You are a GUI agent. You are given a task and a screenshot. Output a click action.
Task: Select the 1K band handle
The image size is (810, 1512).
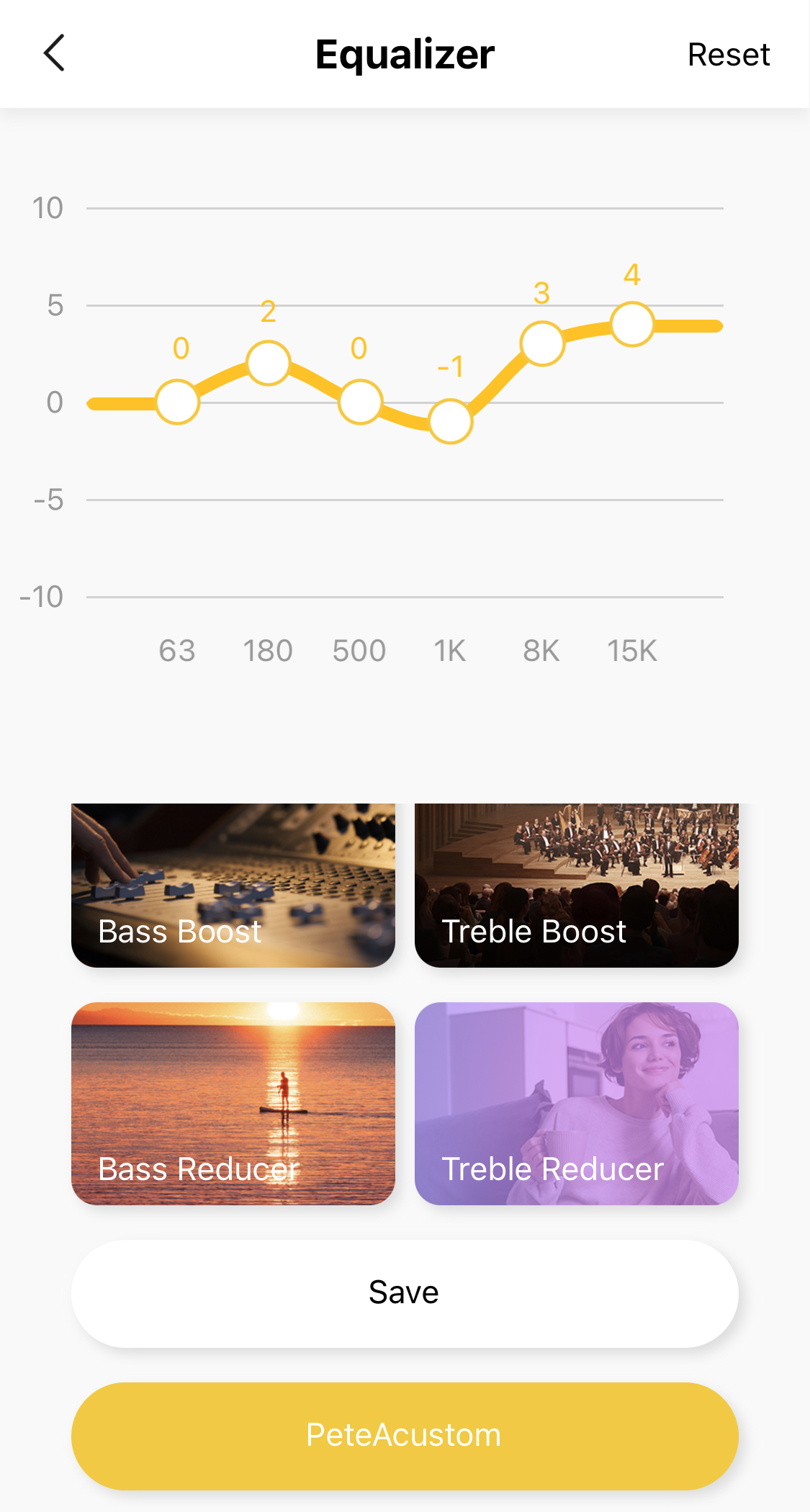(451, 422)
